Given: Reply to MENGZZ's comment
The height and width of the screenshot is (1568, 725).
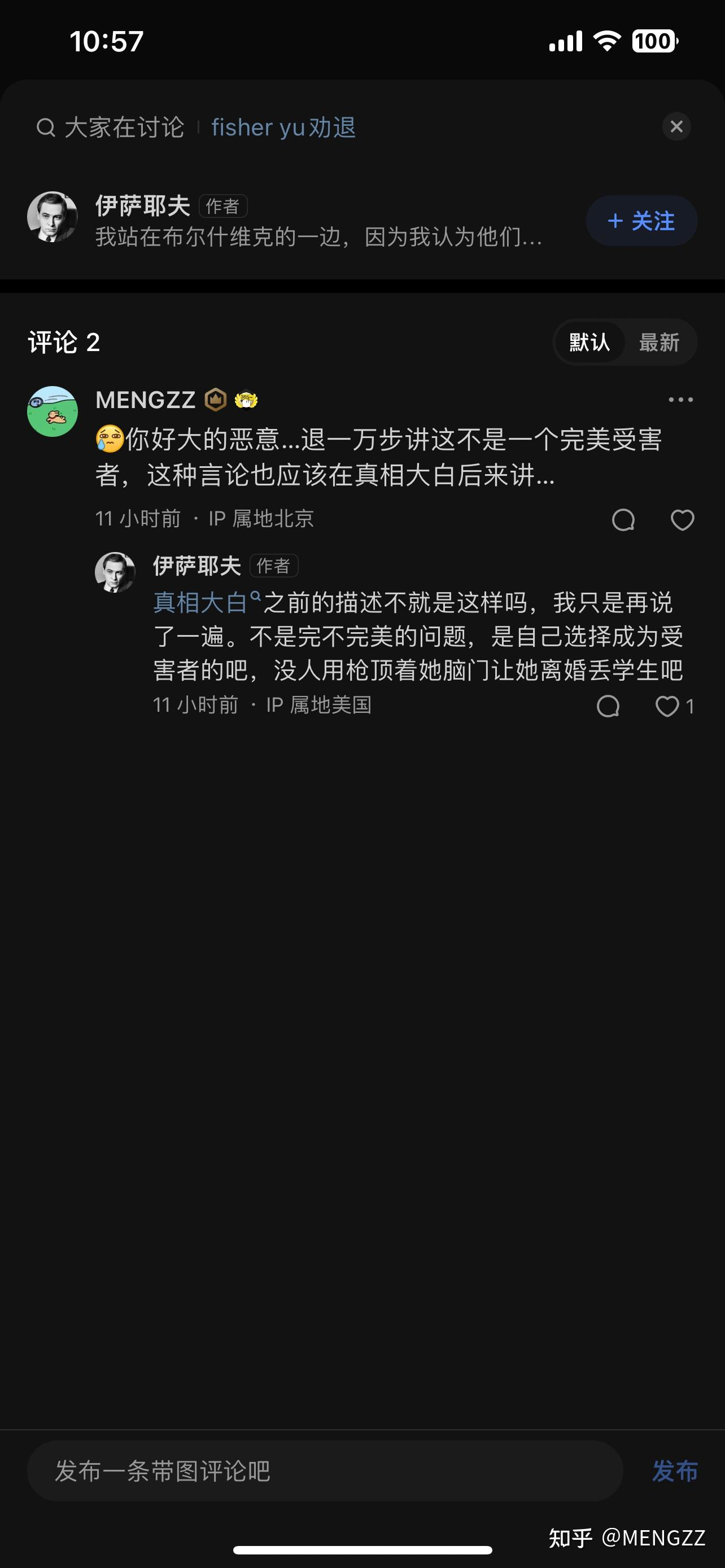Looking at the screenshot, I should (x=623, y=520).
